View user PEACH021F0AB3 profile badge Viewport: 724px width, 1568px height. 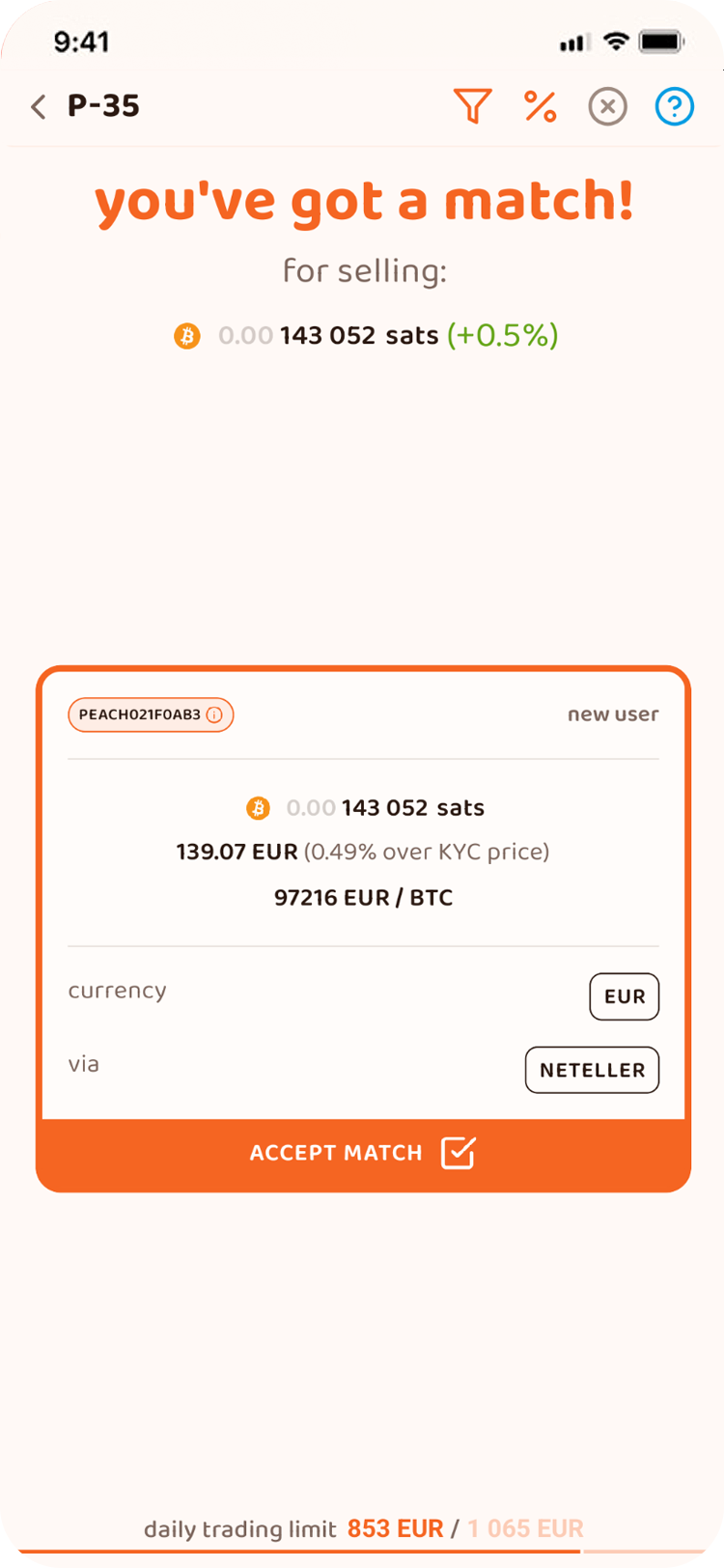click(151, 714)
